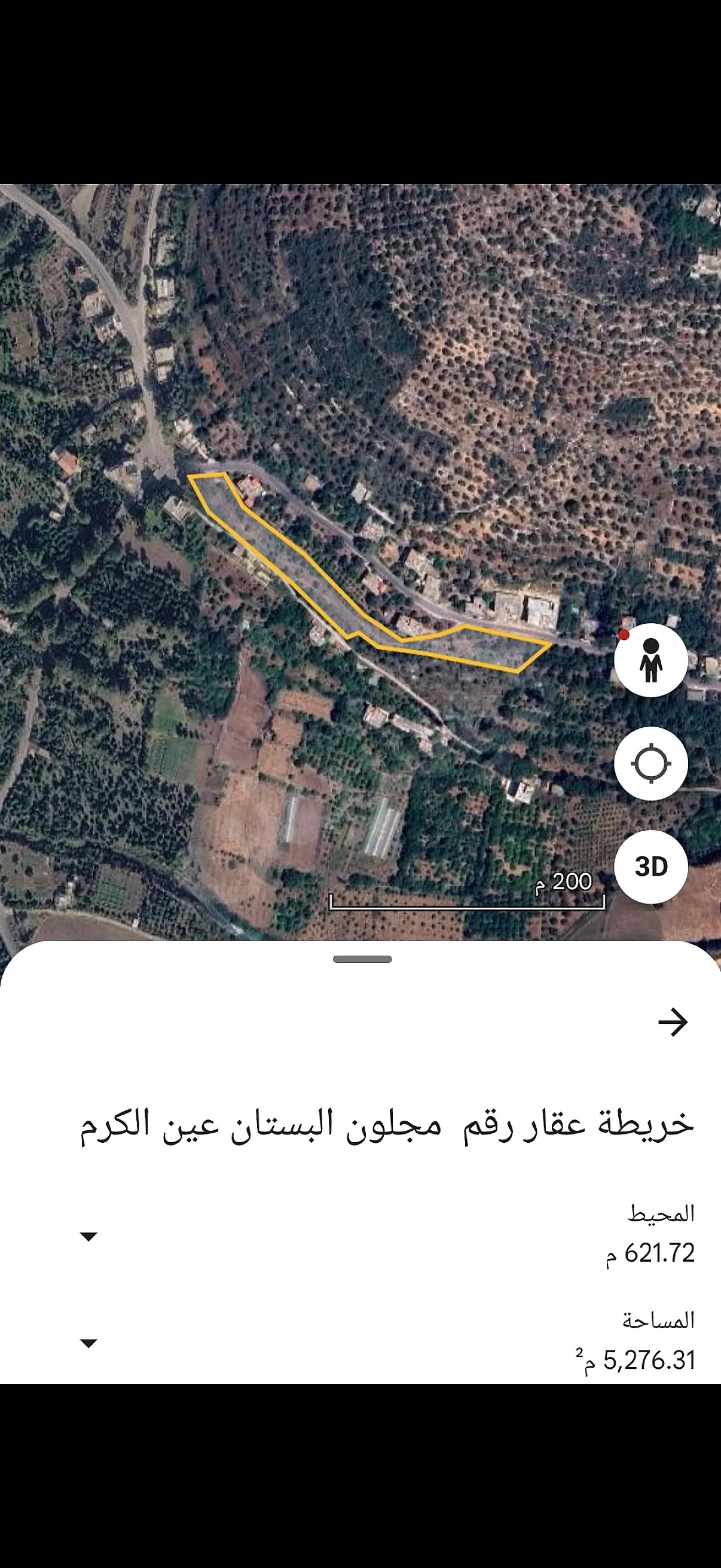Open the perimeter unit dropdown arrow
This screenshot has width=721, height=1568.
click(89, 1236)
